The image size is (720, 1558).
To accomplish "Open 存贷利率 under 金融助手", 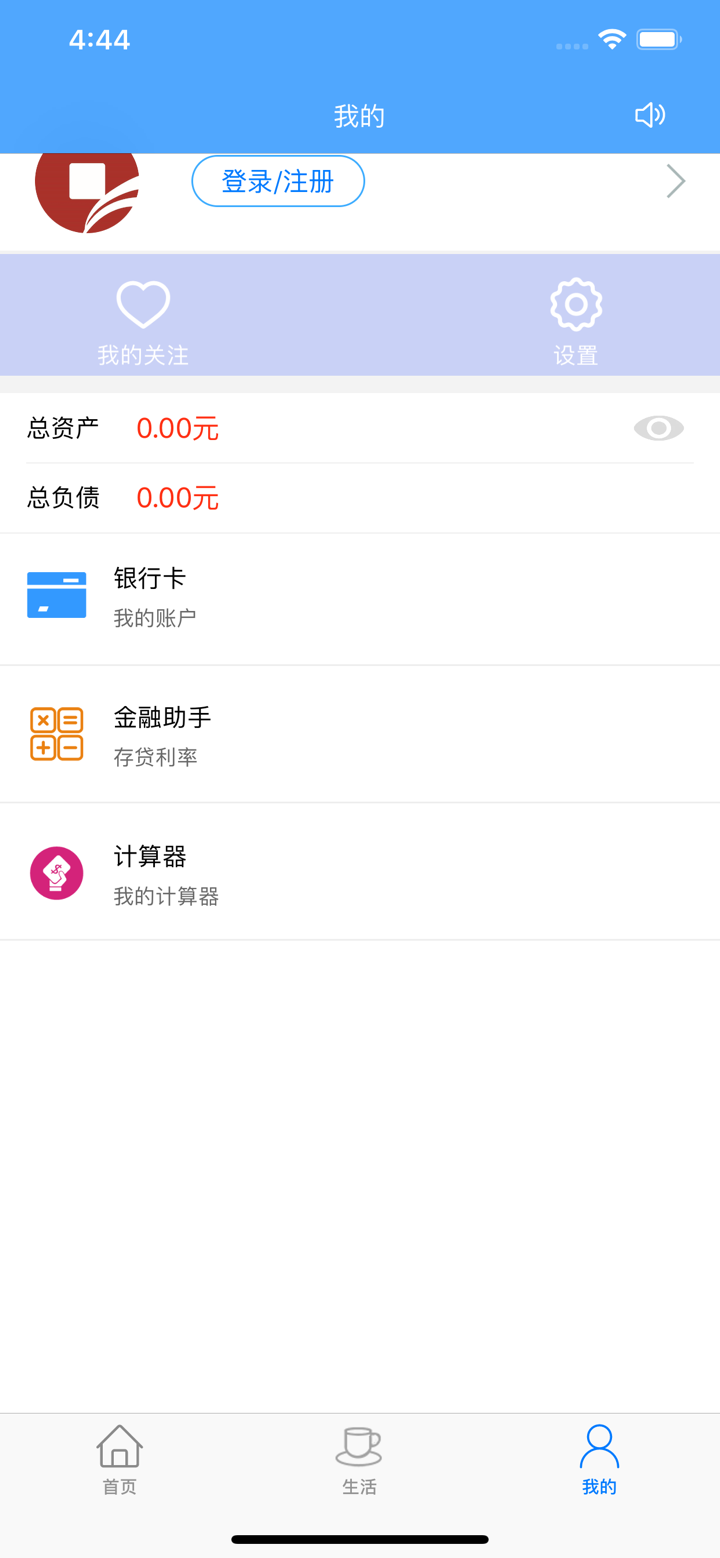I will tap(152, 757).
